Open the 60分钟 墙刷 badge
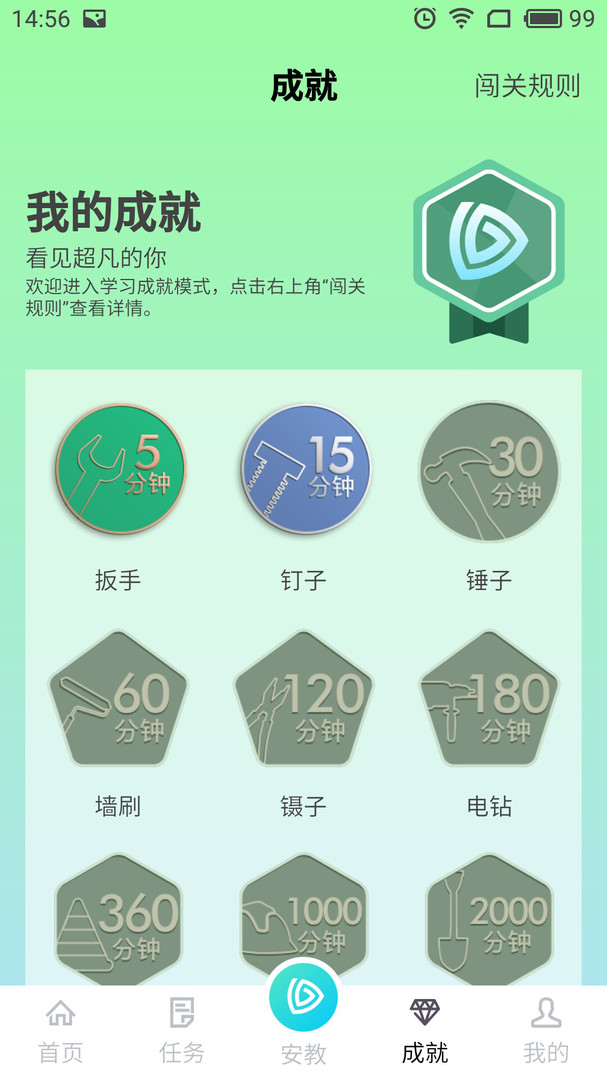This screenshot has height=1080, width=607. (119, 698)
